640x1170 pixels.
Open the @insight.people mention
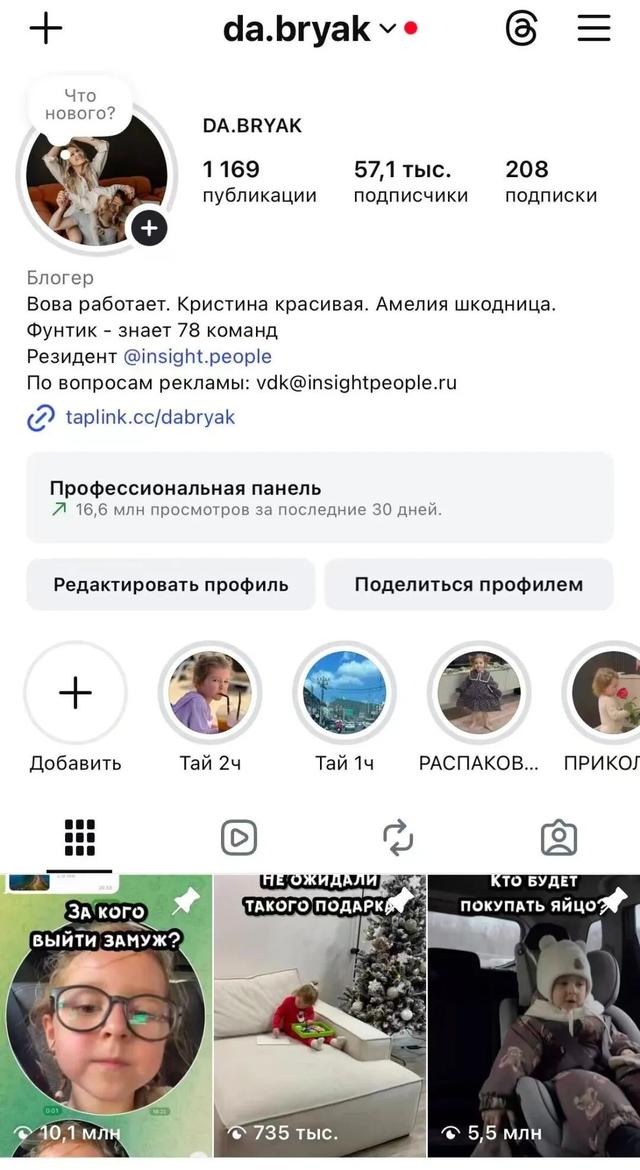pyautogui.click(x=197, y=356)
